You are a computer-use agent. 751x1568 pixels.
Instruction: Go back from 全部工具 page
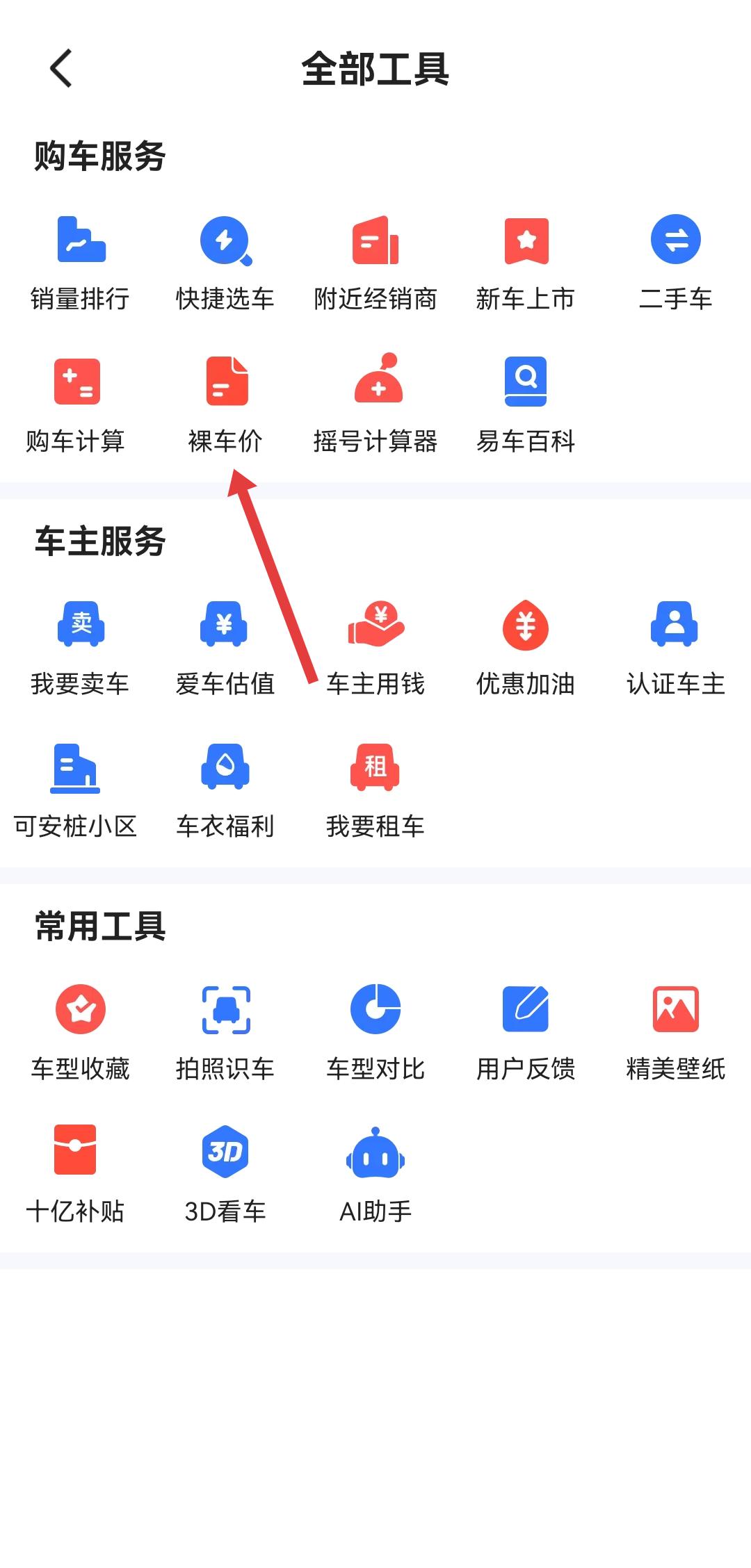pyautogui.click(x=61, y=68)
